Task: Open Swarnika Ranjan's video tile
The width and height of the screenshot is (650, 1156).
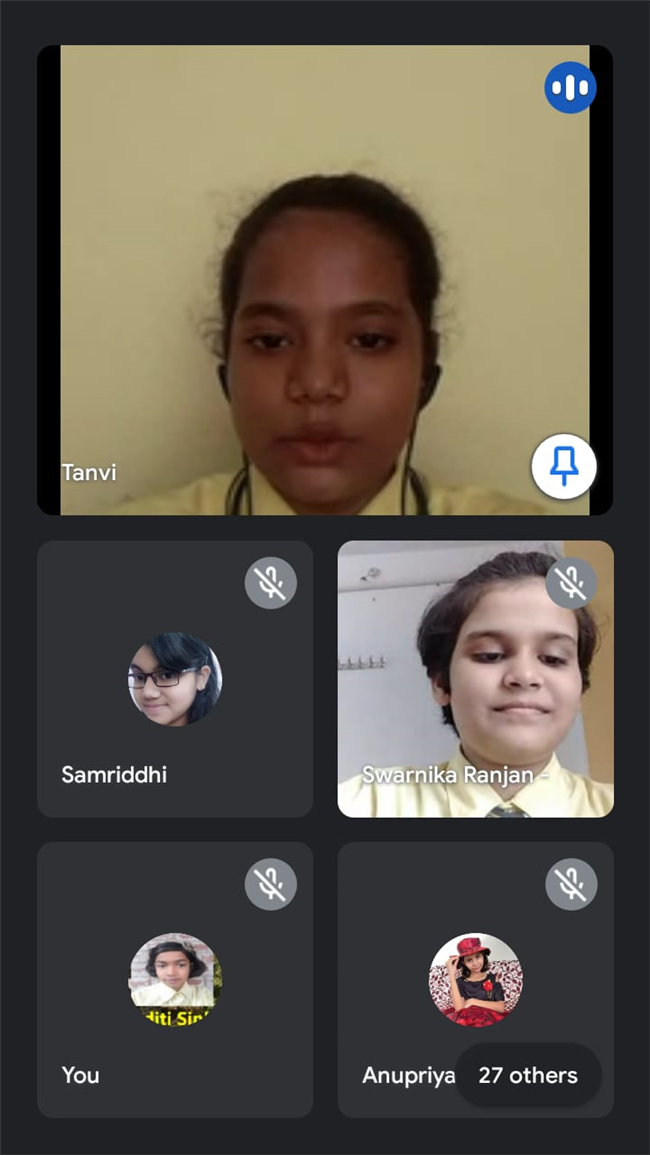Action: point(475,679)
